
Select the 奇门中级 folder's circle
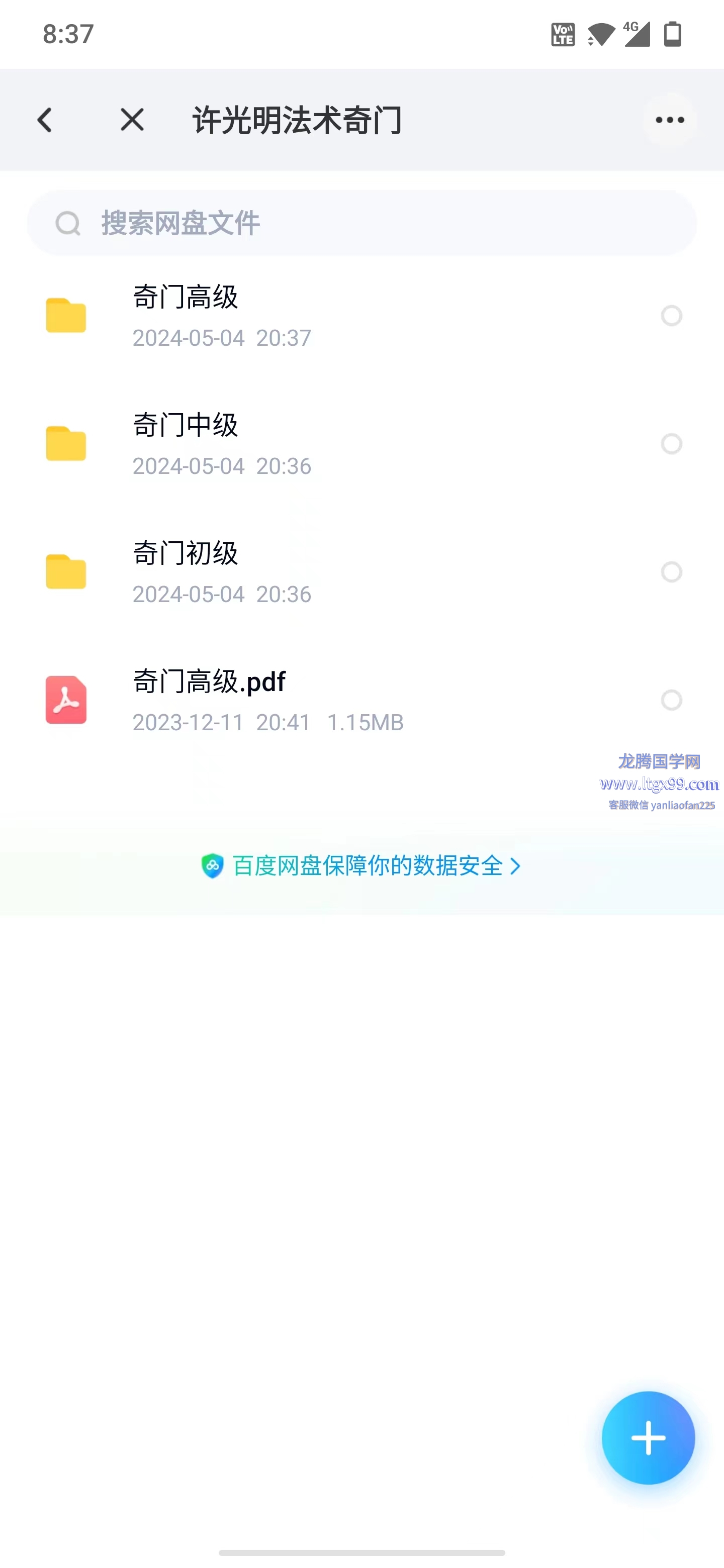pyautogui.click(x=672, y=444)
